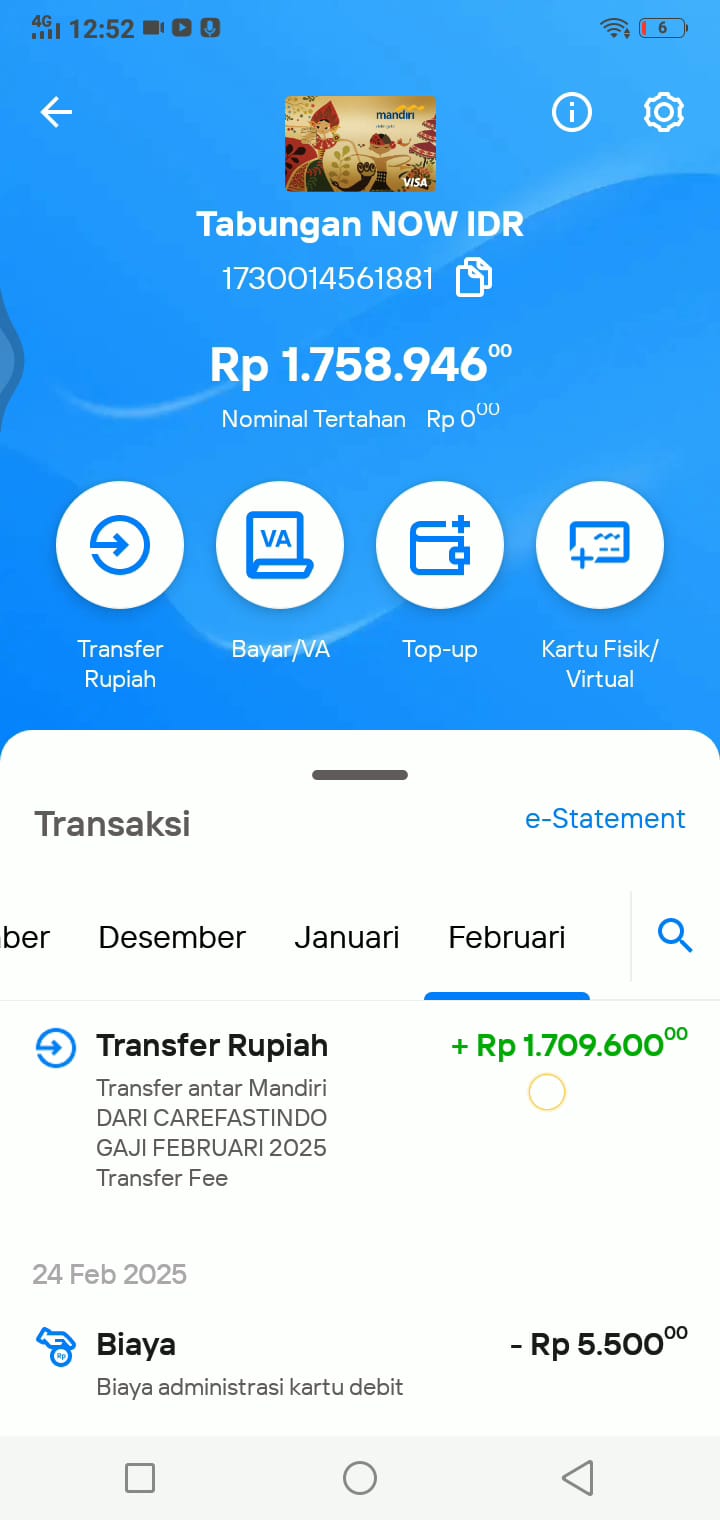Open recent apps from the navigation bar
The height and width of the screenshot is (1520, 720).
[140, 1478]
